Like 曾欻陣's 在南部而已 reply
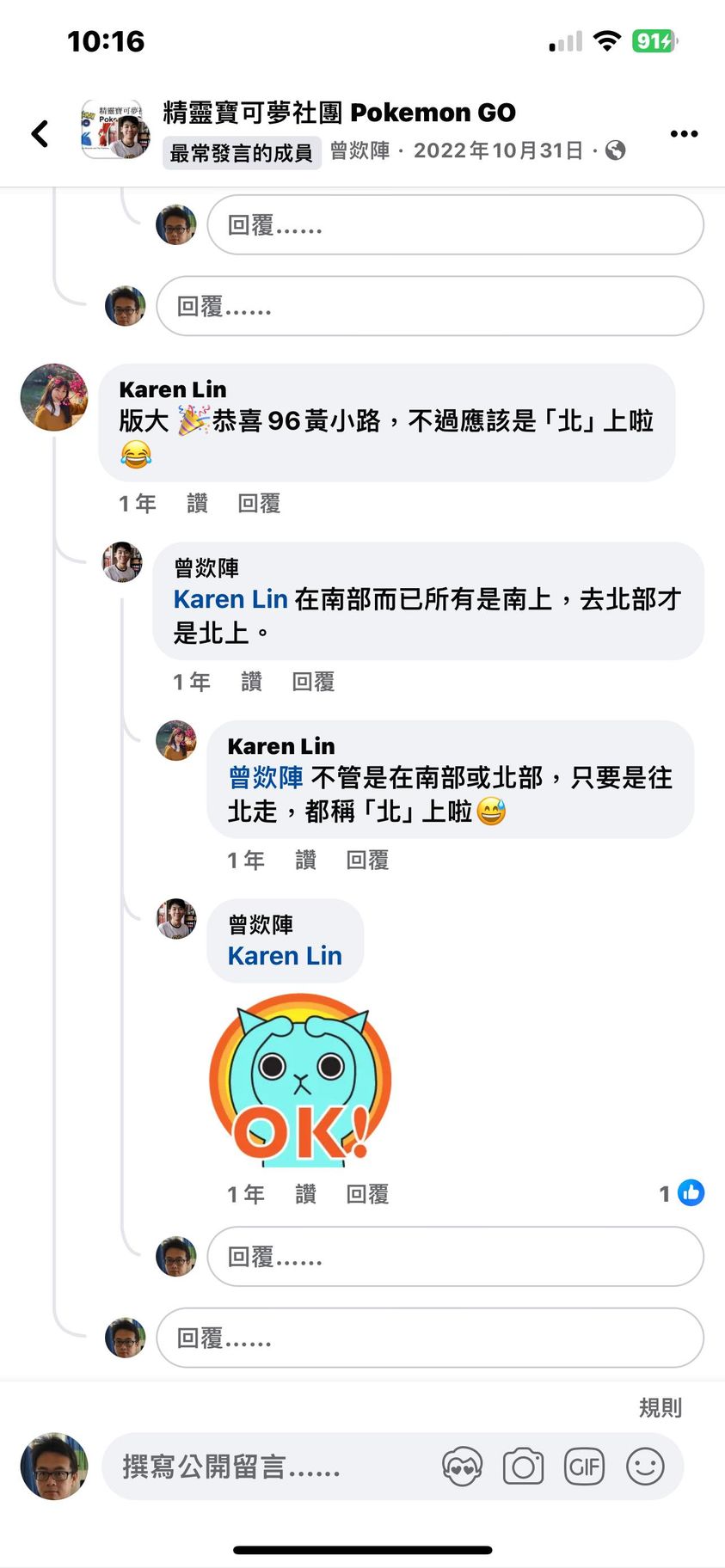Viewport: 725px width, 1568px height. tap(251, 683)
